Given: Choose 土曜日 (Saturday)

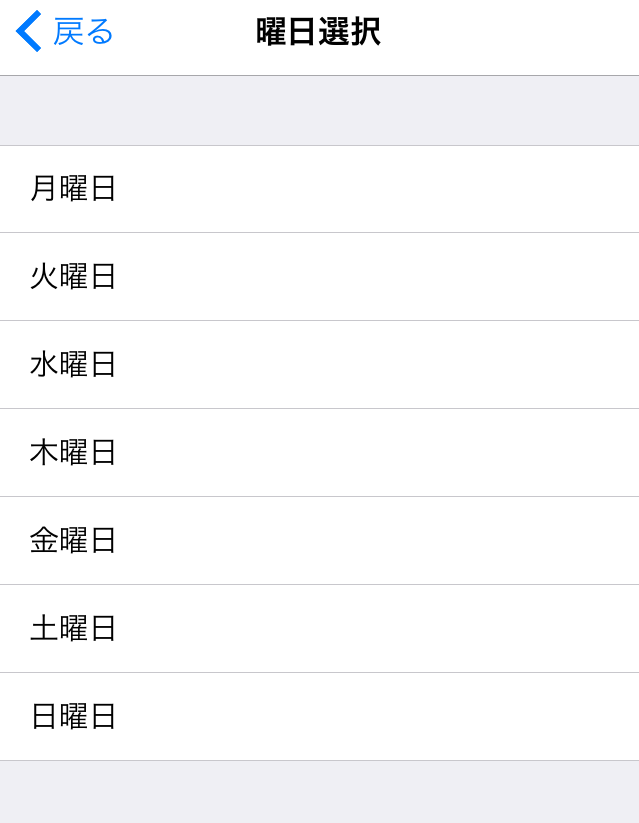Looking at the screenshot, I should (74, 629).
